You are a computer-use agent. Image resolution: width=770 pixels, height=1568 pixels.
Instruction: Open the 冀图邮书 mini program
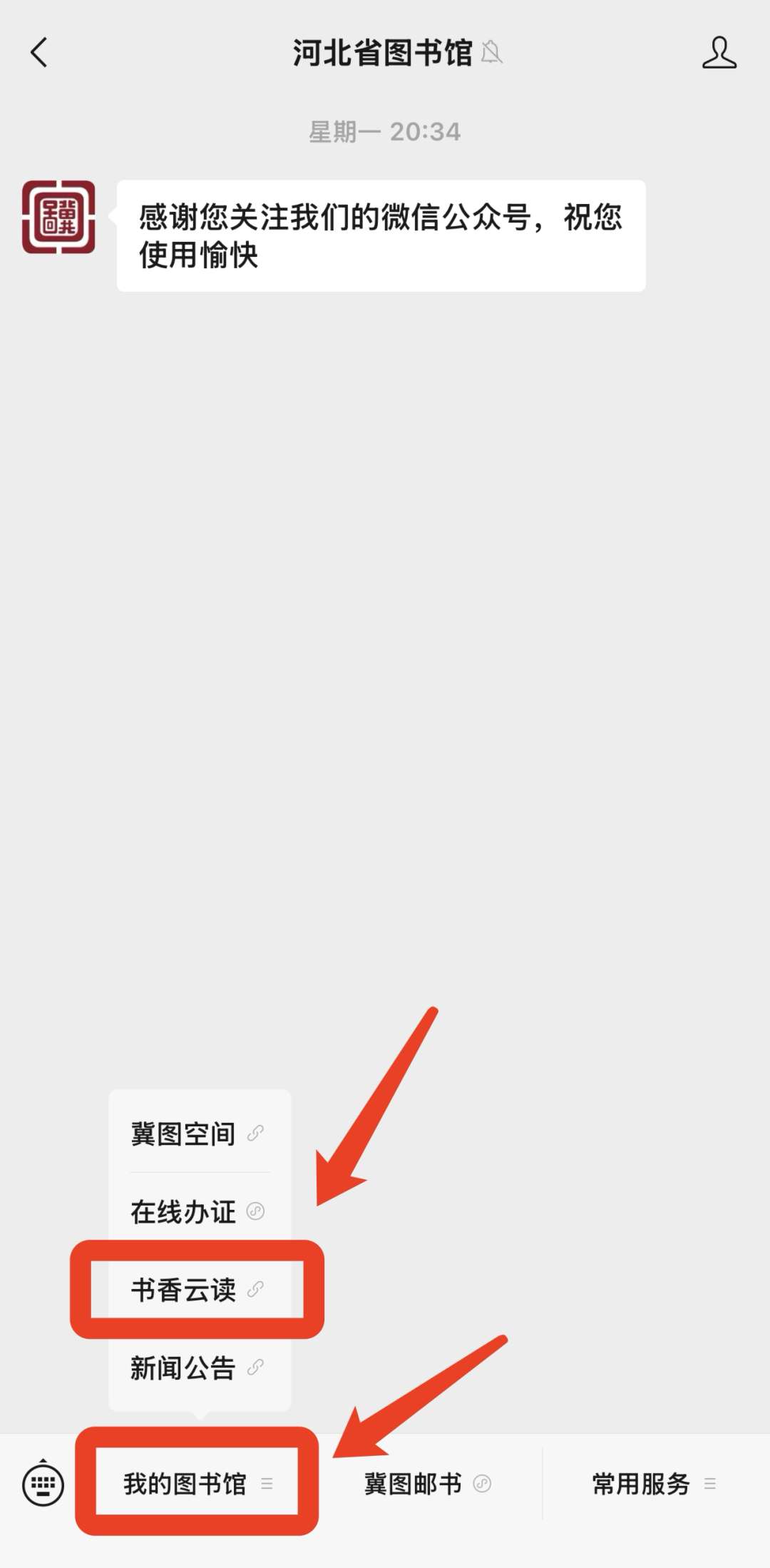click(x=426, y=1484)
